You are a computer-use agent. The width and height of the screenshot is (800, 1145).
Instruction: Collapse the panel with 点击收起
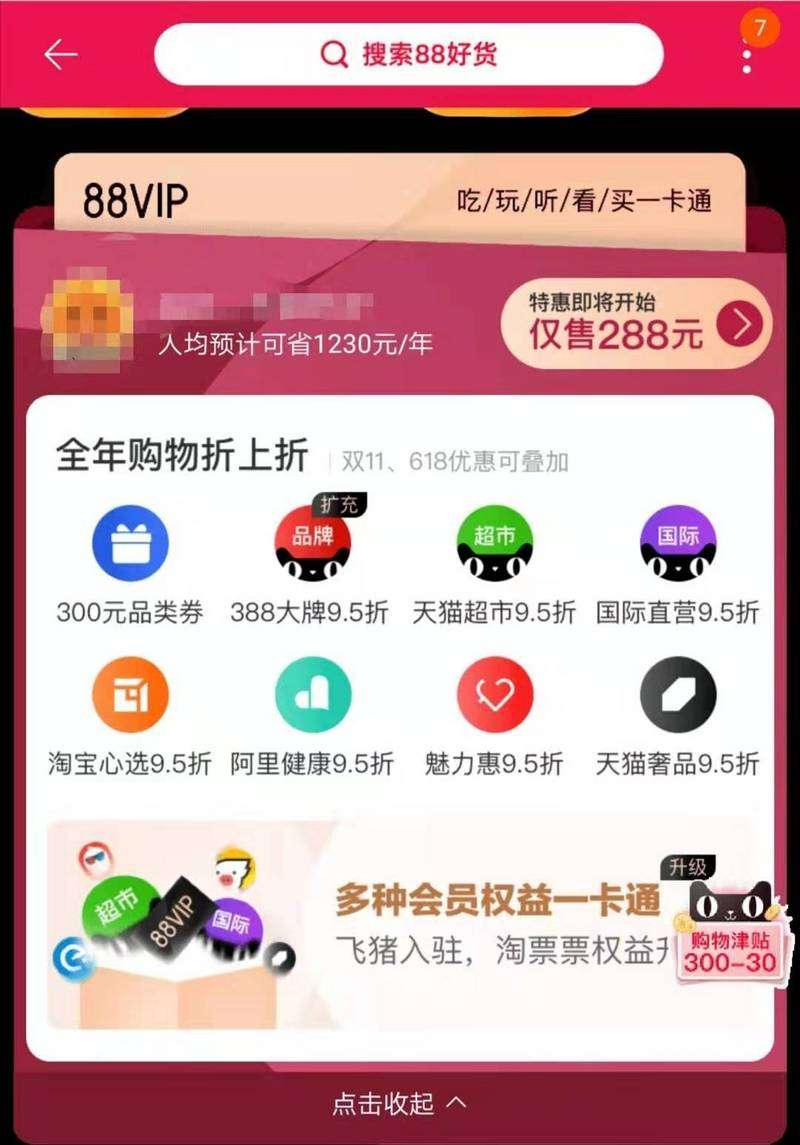click(x=399, y=1103)
